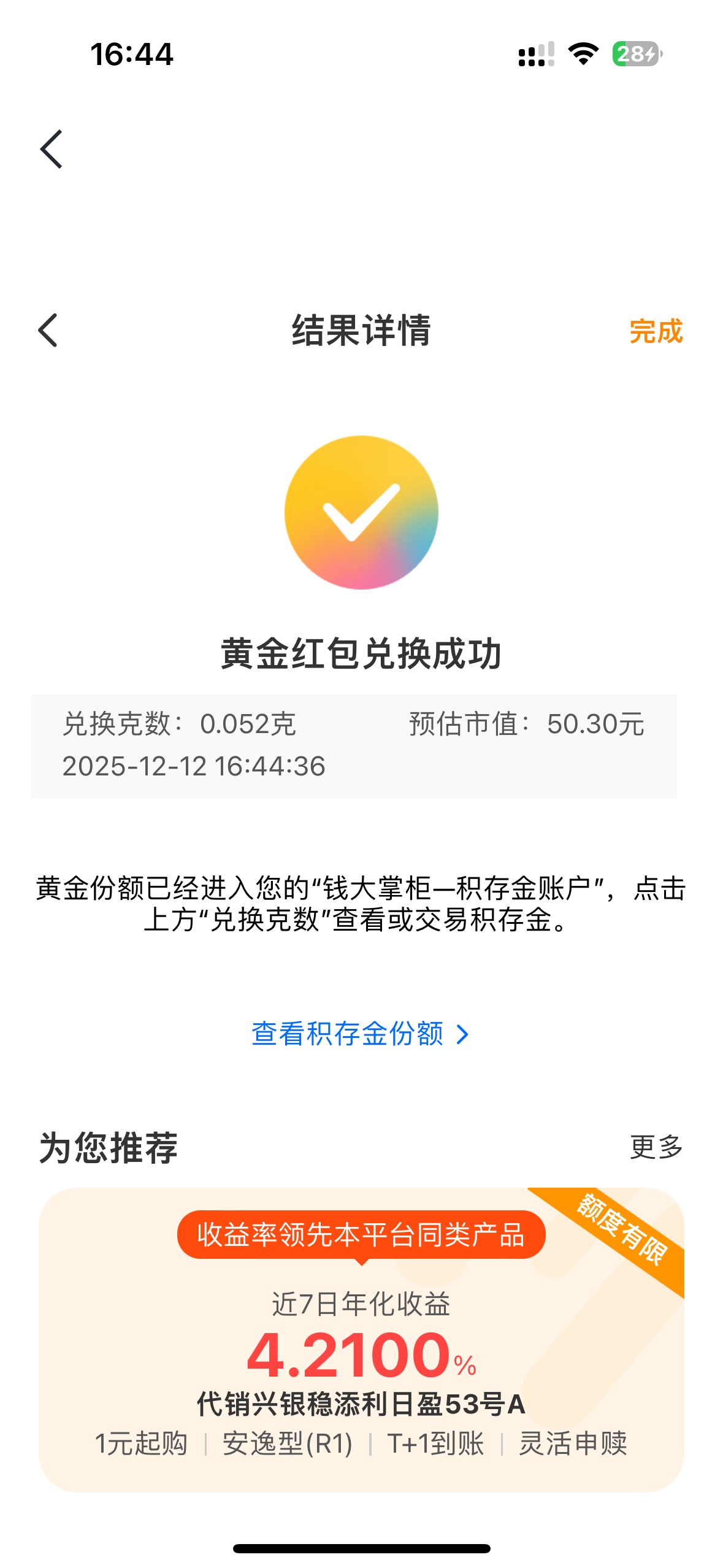
Task: Tap 兑换克数 0.052克 to view gold
Action: (x=179, y=724)
